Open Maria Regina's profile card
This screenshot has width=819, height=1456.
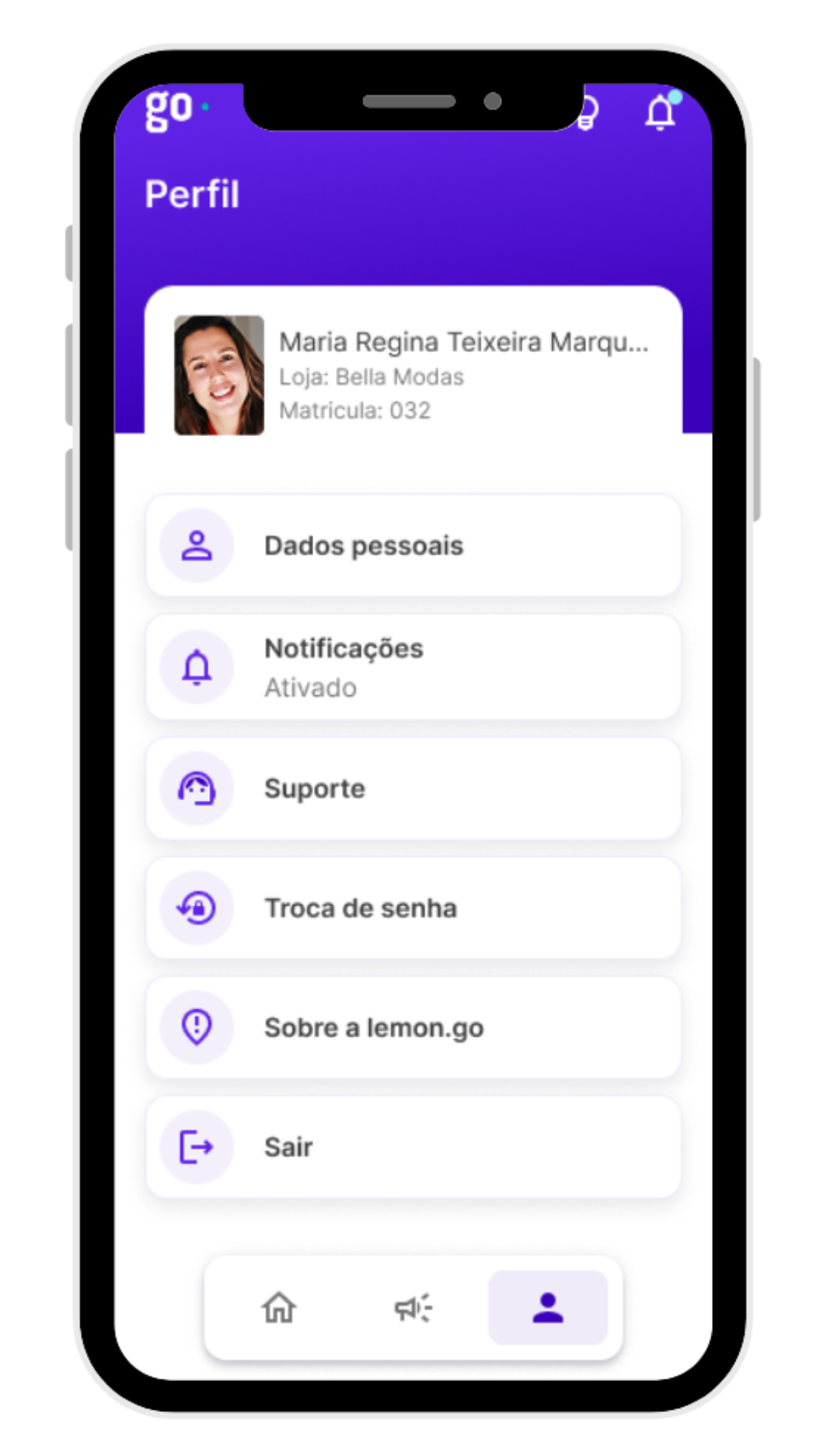(413, 375)
